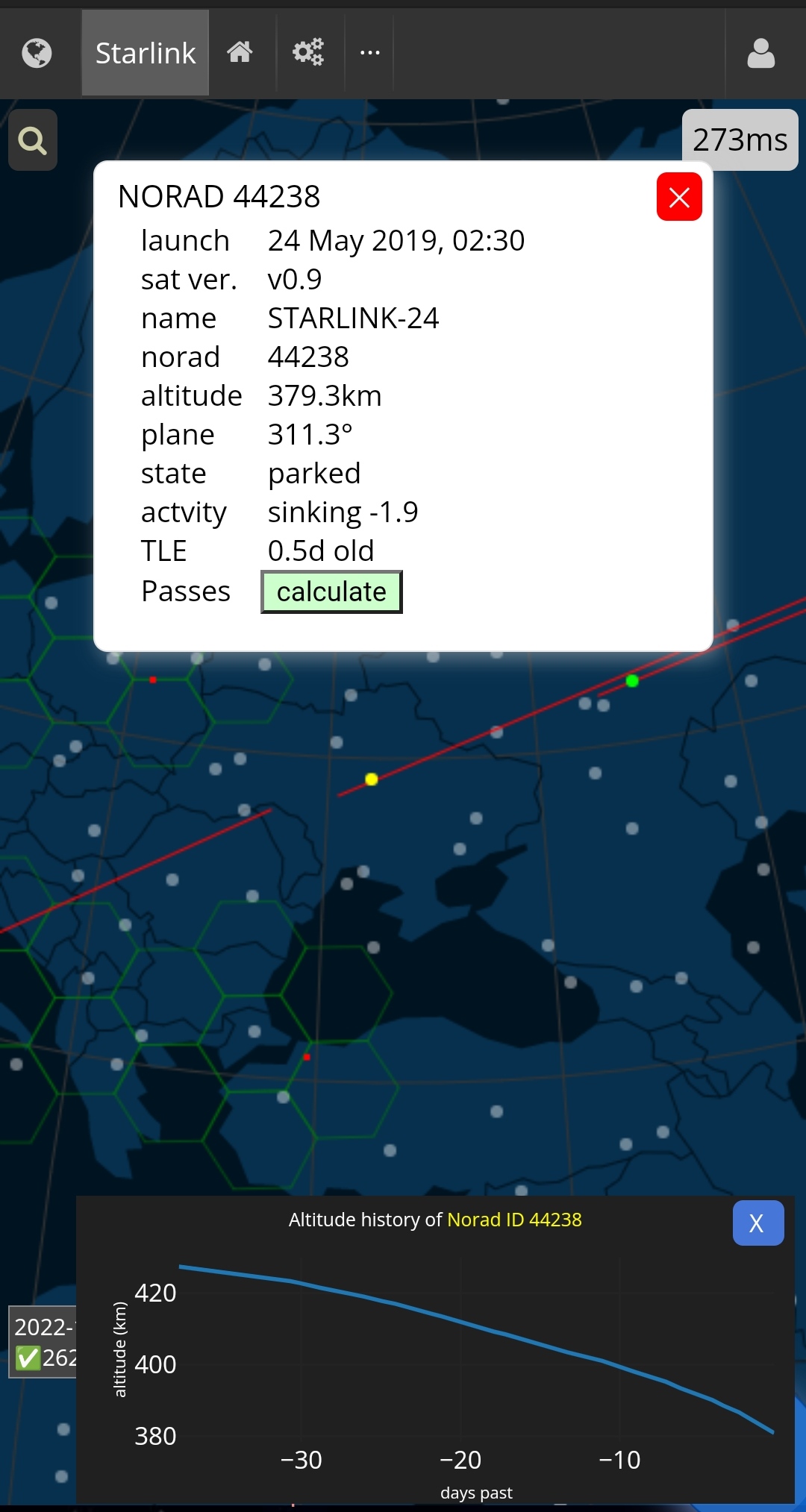Open the map search magnifier
This screenshot has width=806, height=1512.
tap(33, 140)
